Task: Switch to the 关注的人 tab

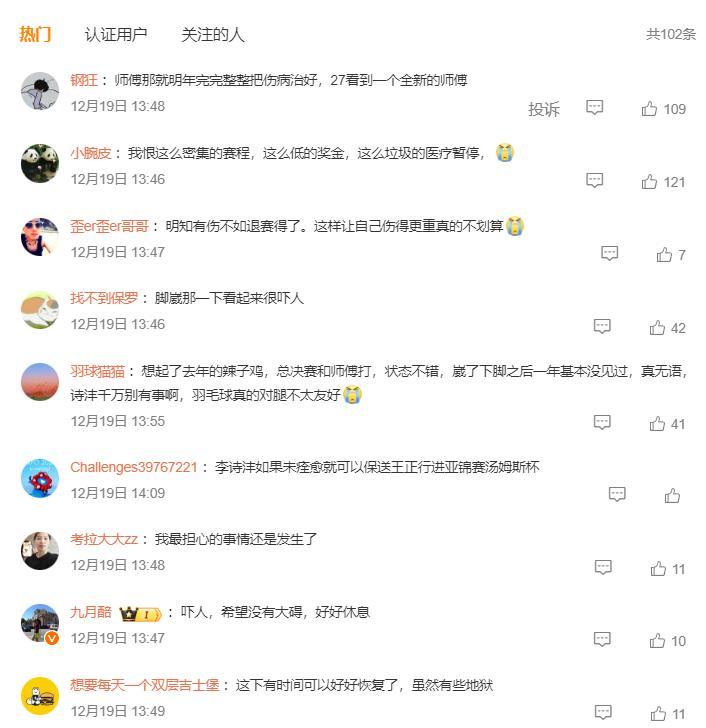Action: pos(212,34)
